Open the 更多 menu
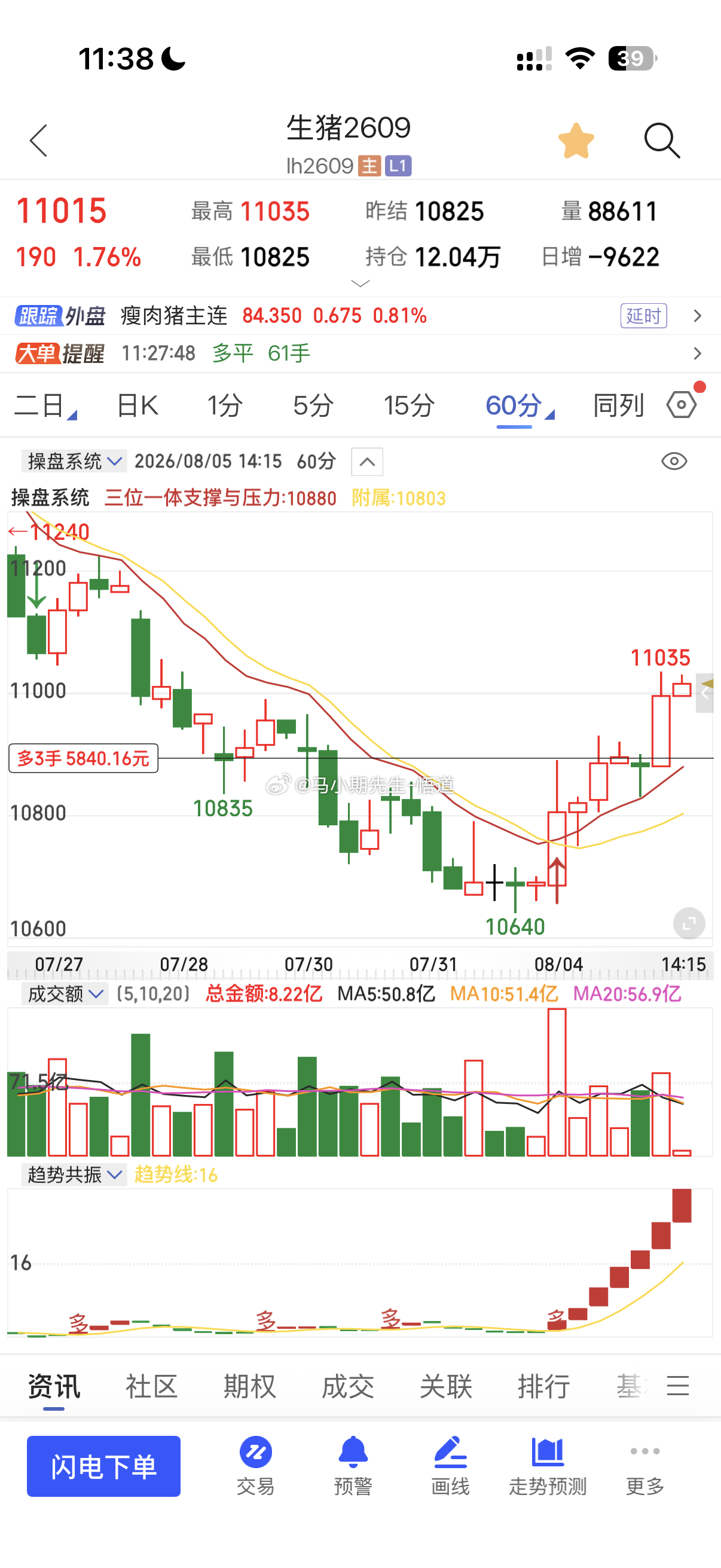The image size is (721, 1568). [645, 1466]
